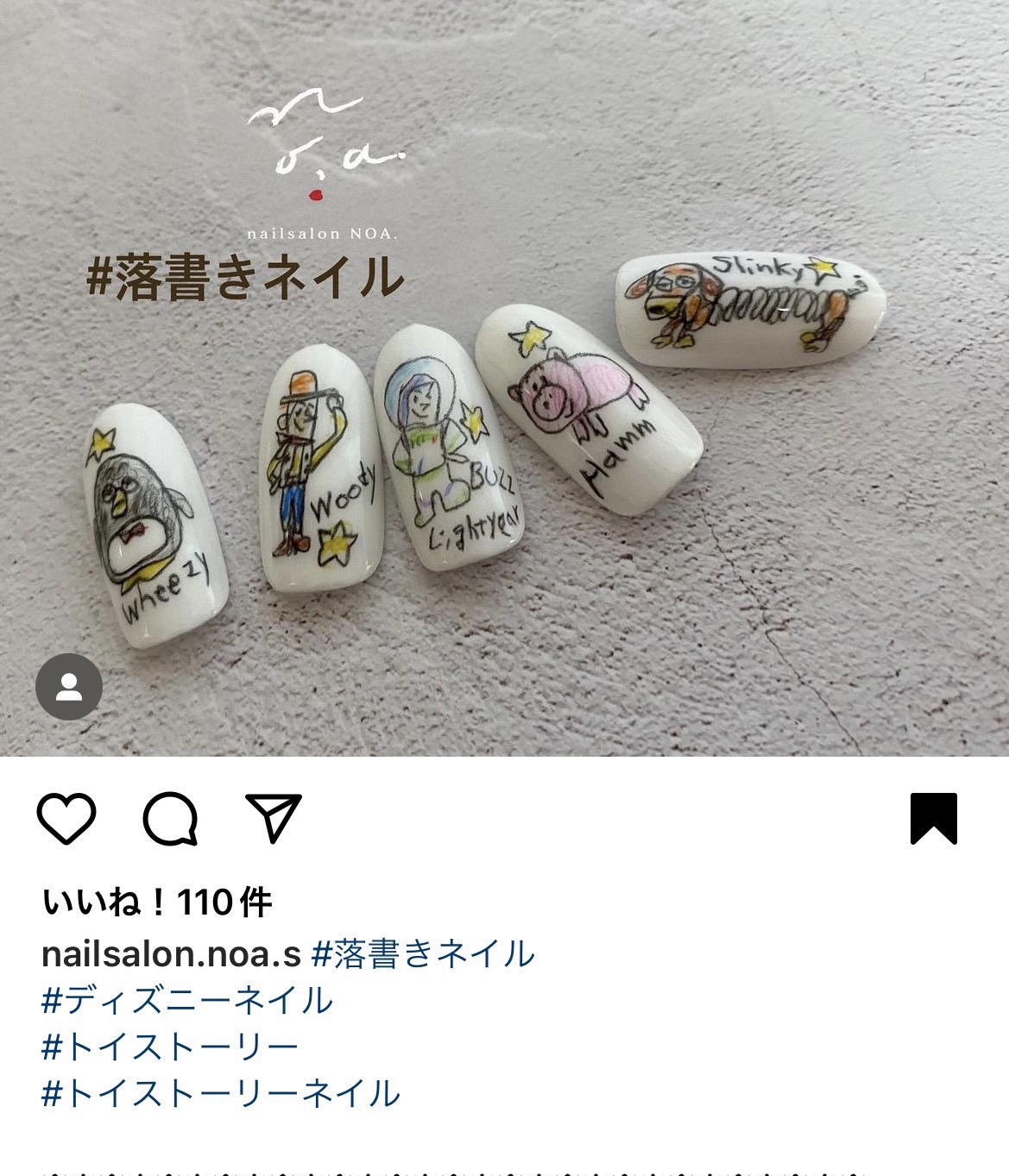Toggle the bookmark for this post
Viewport: 1009px width, 1176px height.
click(934, 818)
